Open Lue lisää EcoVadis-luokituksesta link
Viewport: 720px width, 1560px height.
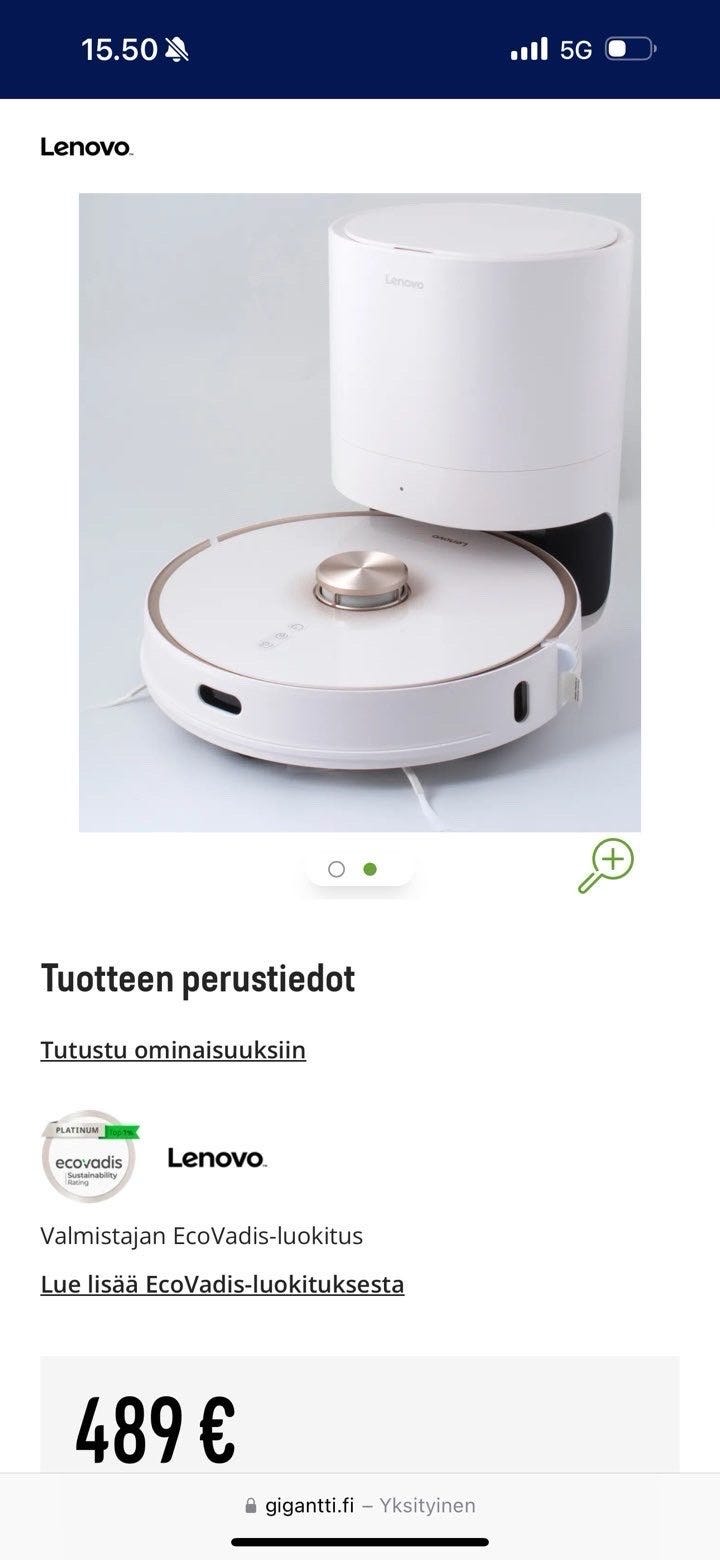[222, 1284]
